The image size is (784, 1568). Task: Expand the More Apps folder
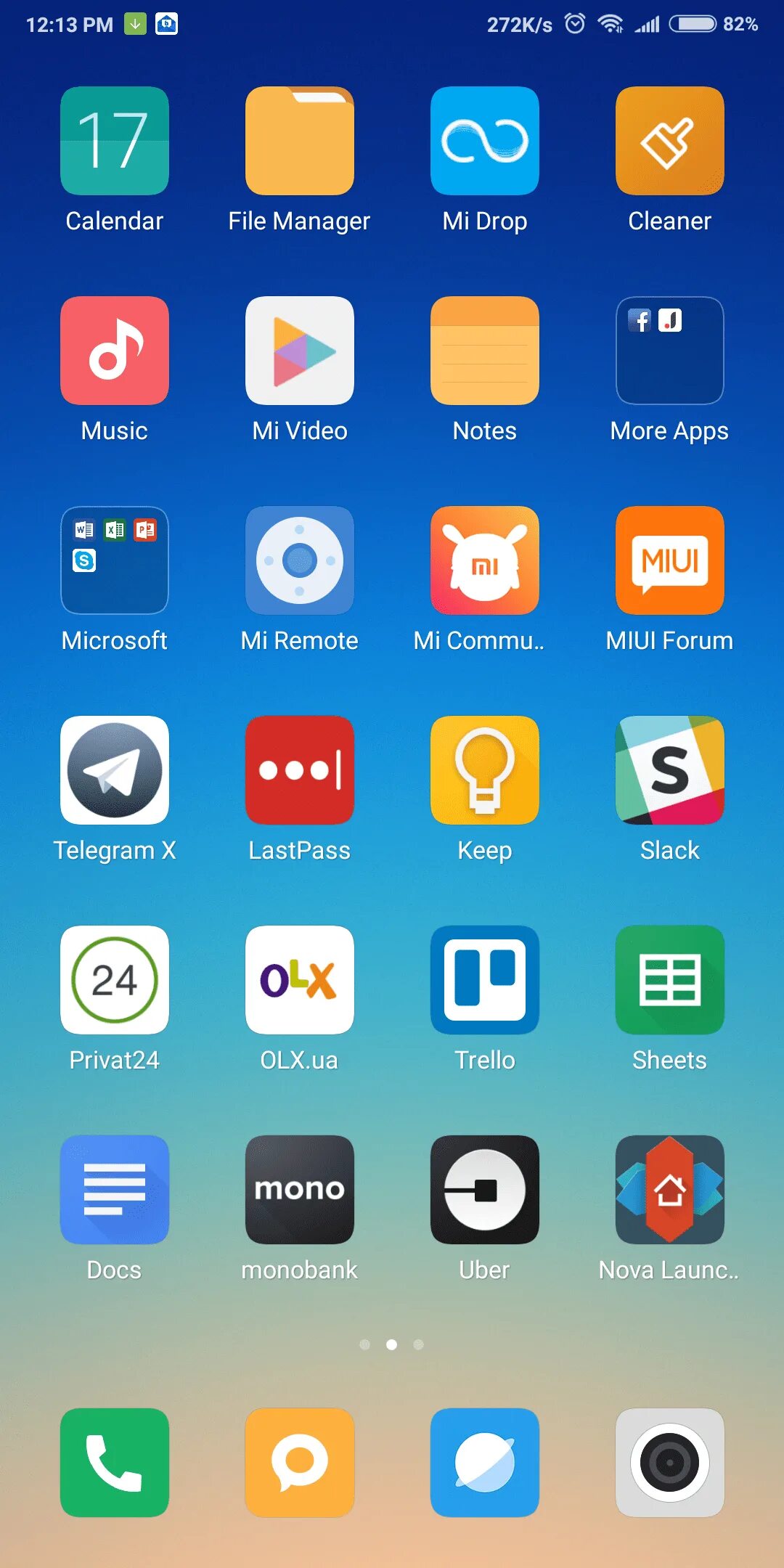pos(669,351)
